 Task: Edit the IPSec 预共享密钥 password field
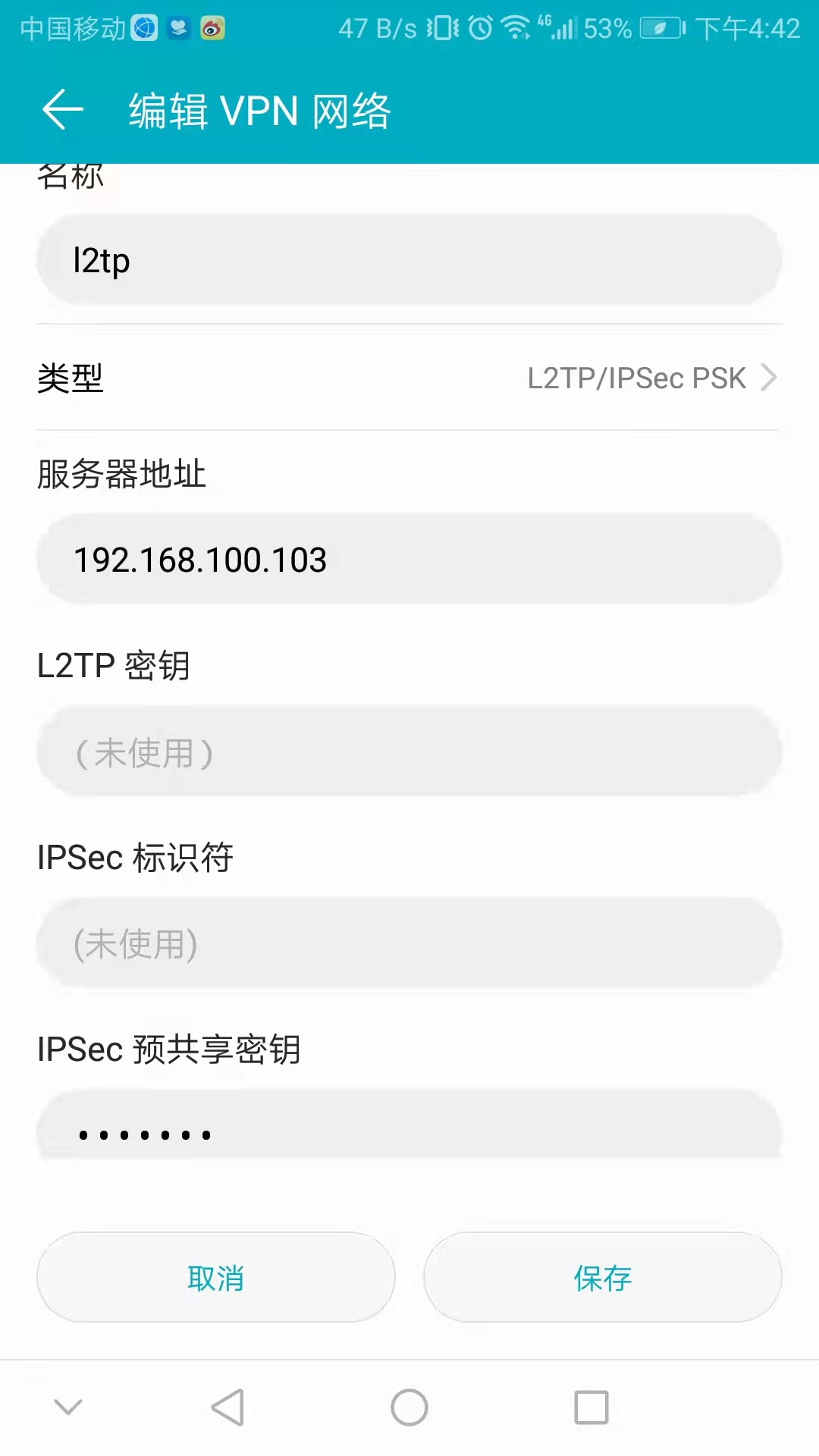click(409, 1130)
